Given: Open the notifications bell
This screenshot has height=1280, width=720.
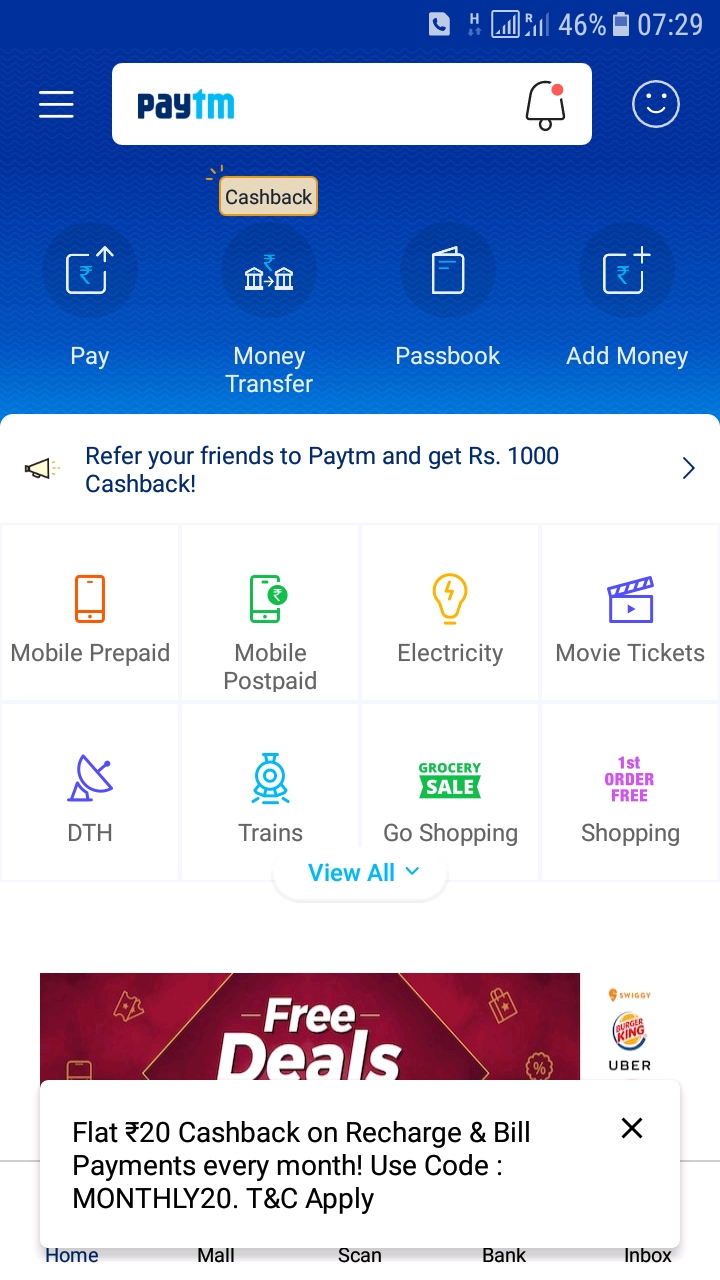Looking at the screenshot, I should [544, 105].
